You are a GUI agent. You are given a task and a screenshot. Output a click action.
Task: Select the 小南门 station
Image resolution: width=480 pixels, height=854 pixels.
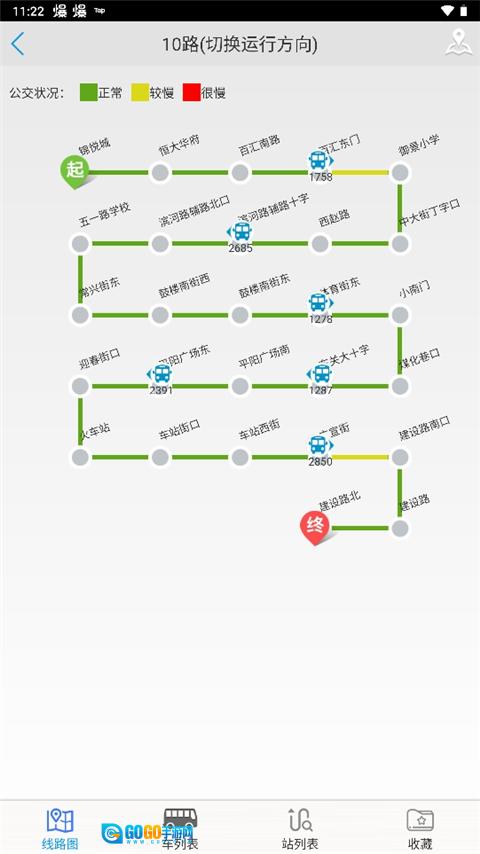(x=400, y=315)
